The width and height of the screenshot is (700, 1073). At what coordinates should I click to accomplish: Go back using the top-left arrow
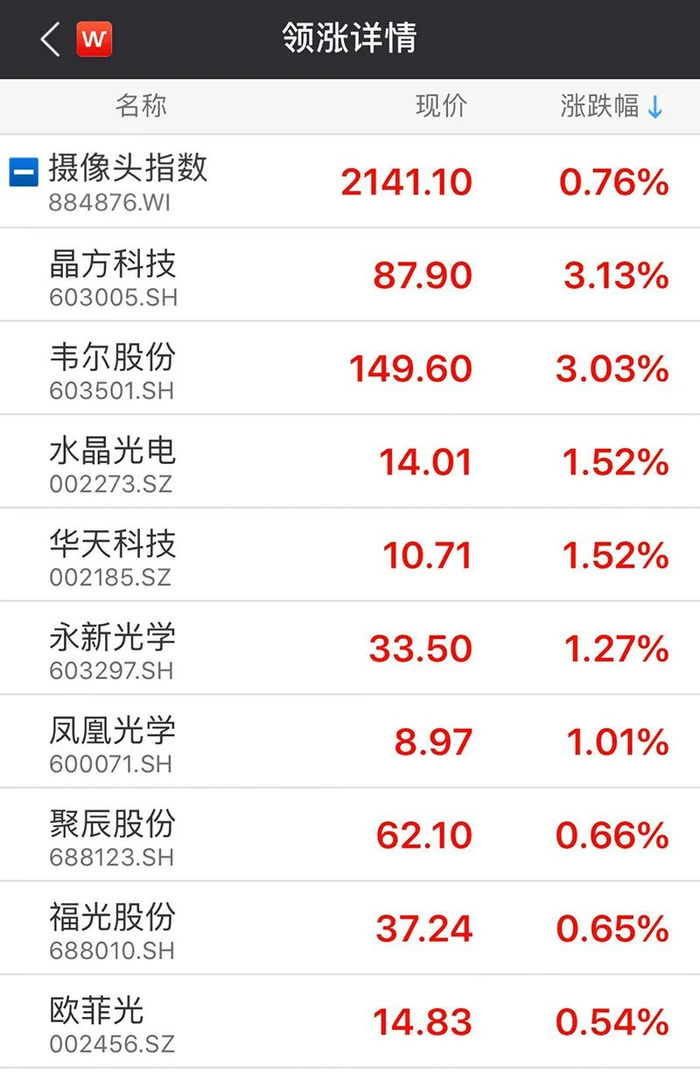[x=50, y=40]
